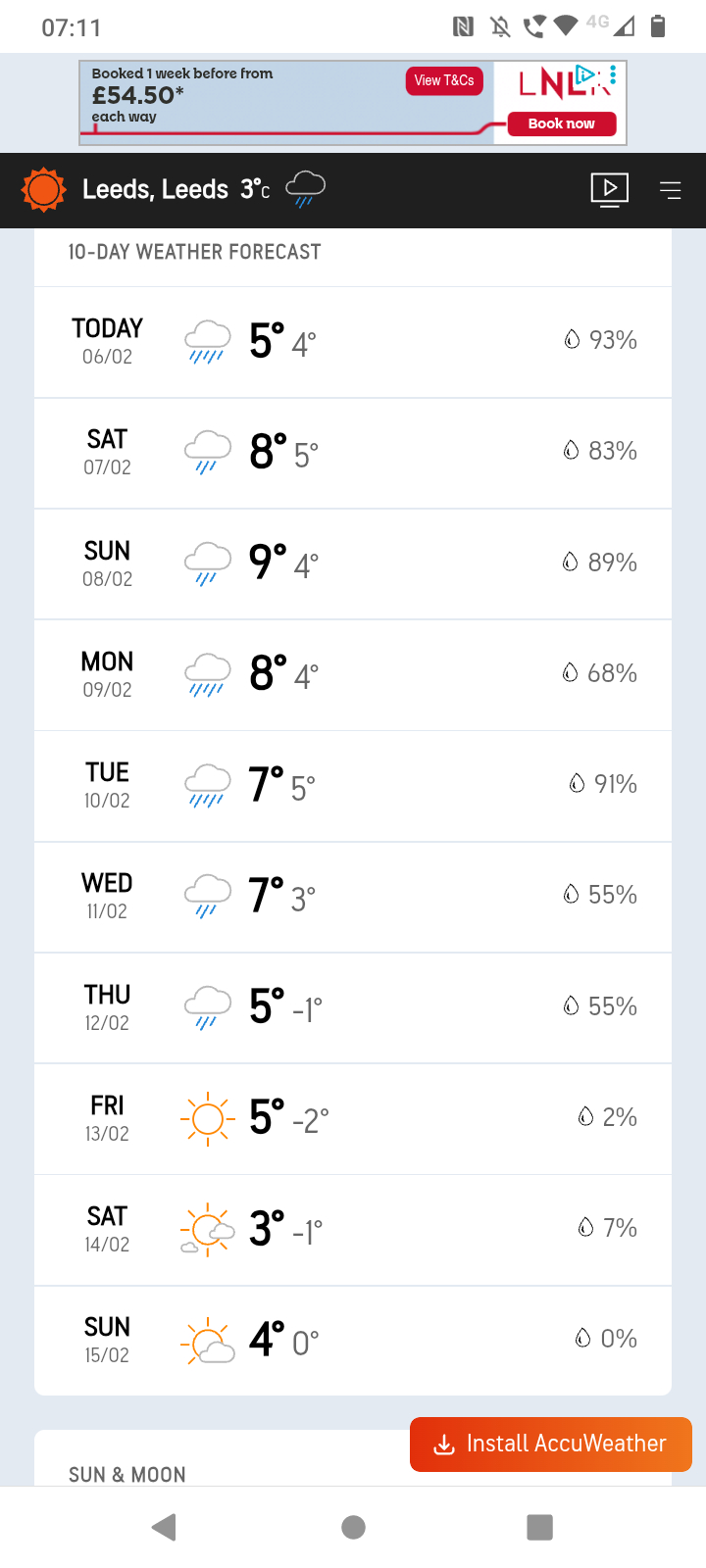
Task: Open today's 06/02 forecast
Action: pyautogui.click(x=353, y=342)
